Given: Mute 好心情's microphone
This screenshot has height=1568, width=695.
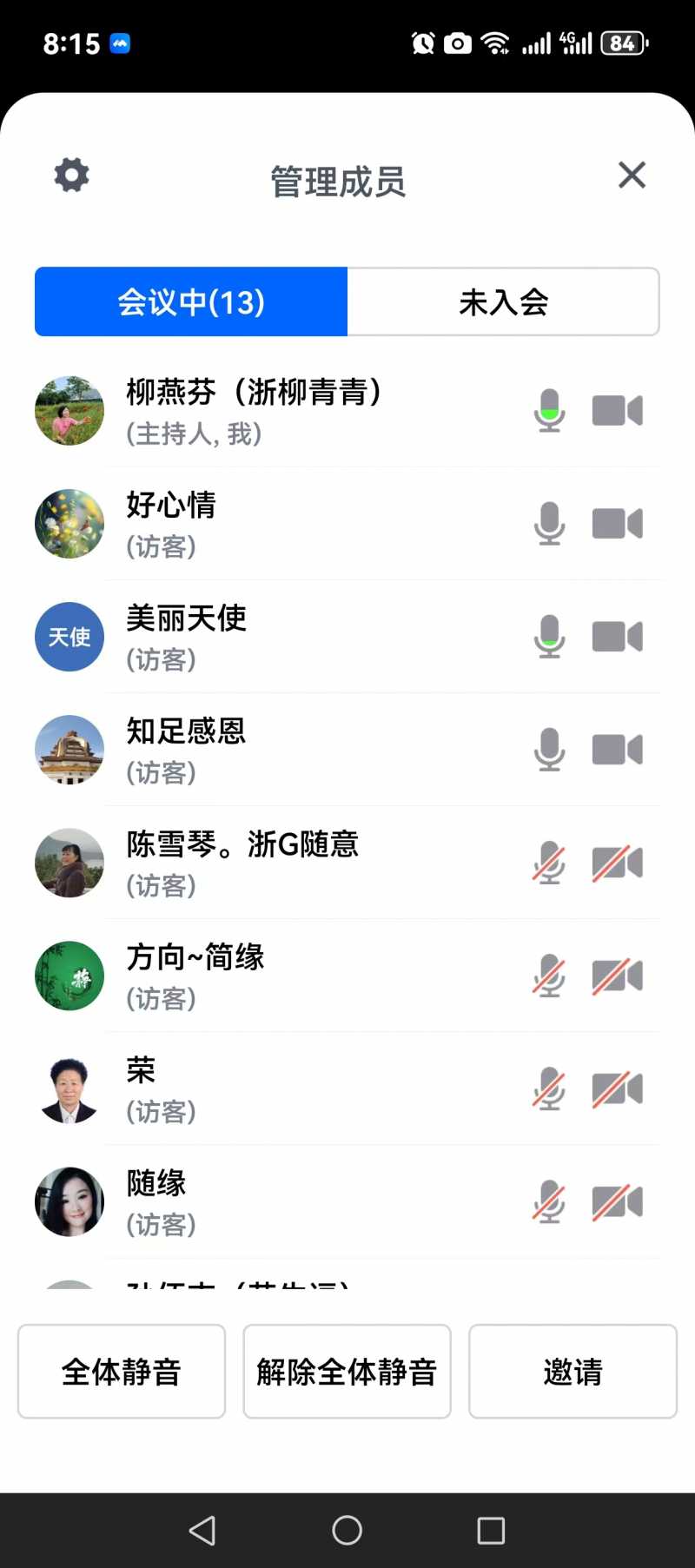Looking at the screenshot, I should [x=549, y=524].
